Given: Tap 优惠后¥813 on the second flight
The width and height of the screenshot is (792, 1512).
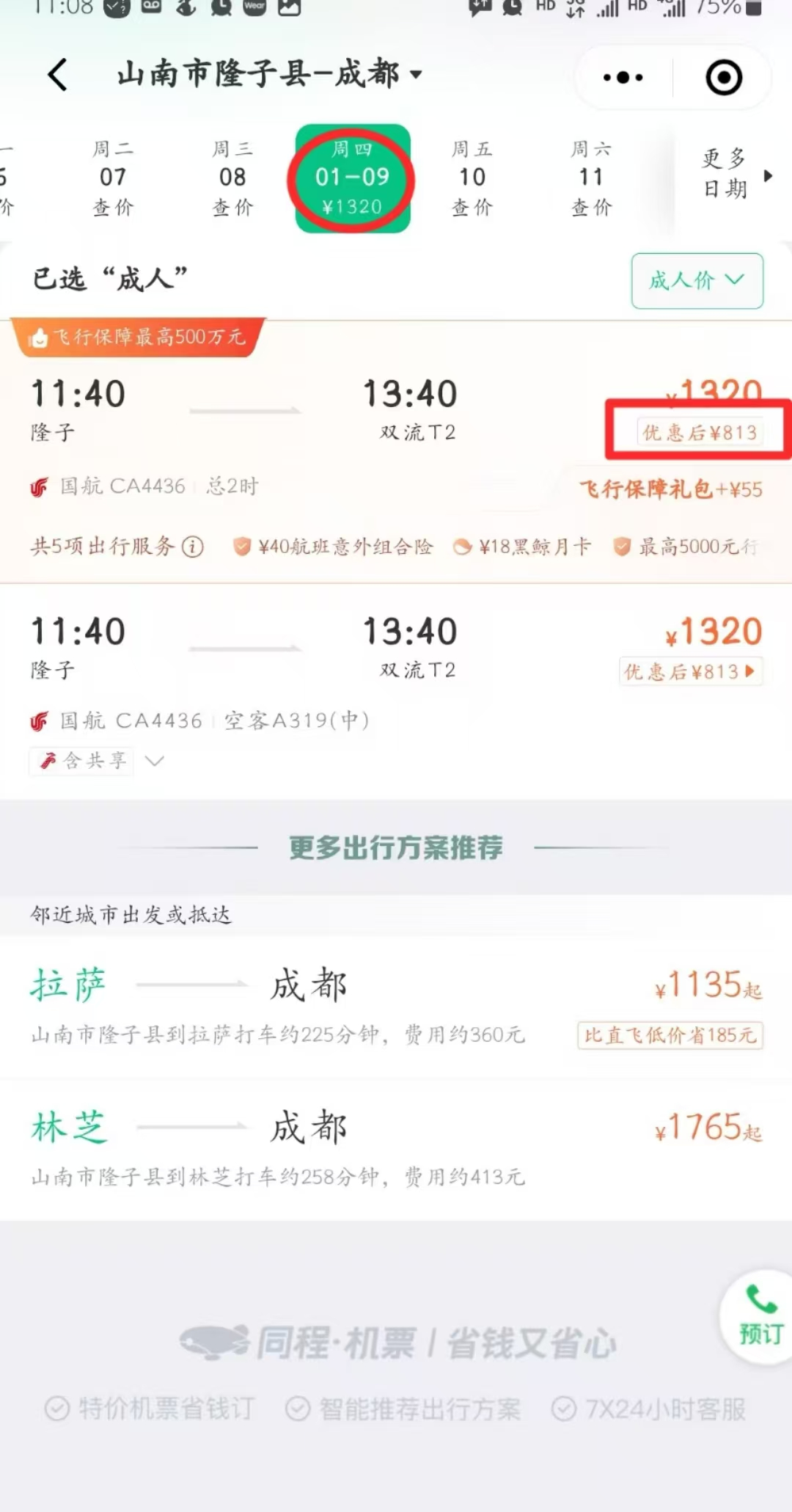Looking at the screenshot, I should click(x=691, y=671).
